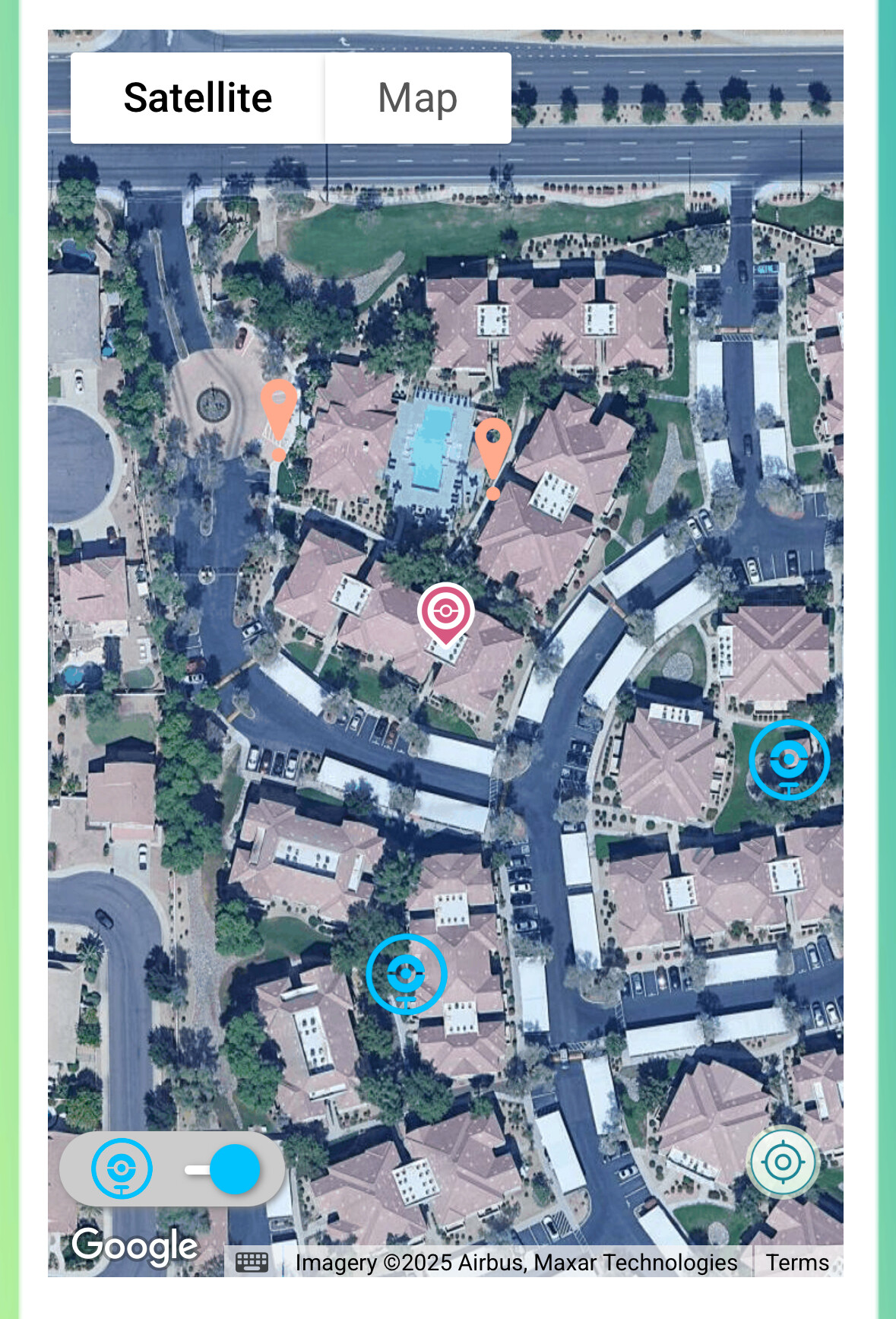Open the Terms link

coord(797,1262)
